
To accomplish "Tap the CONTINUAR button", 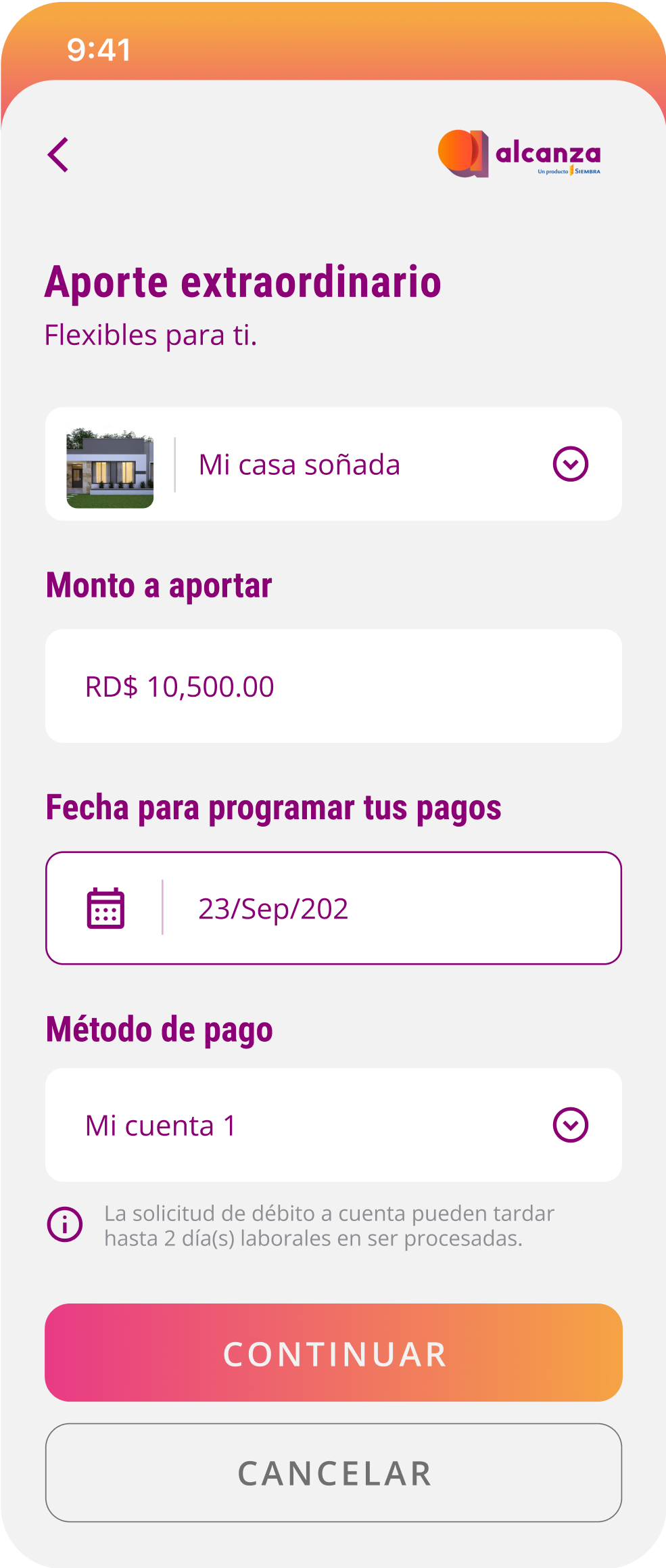I will 333,1353.
